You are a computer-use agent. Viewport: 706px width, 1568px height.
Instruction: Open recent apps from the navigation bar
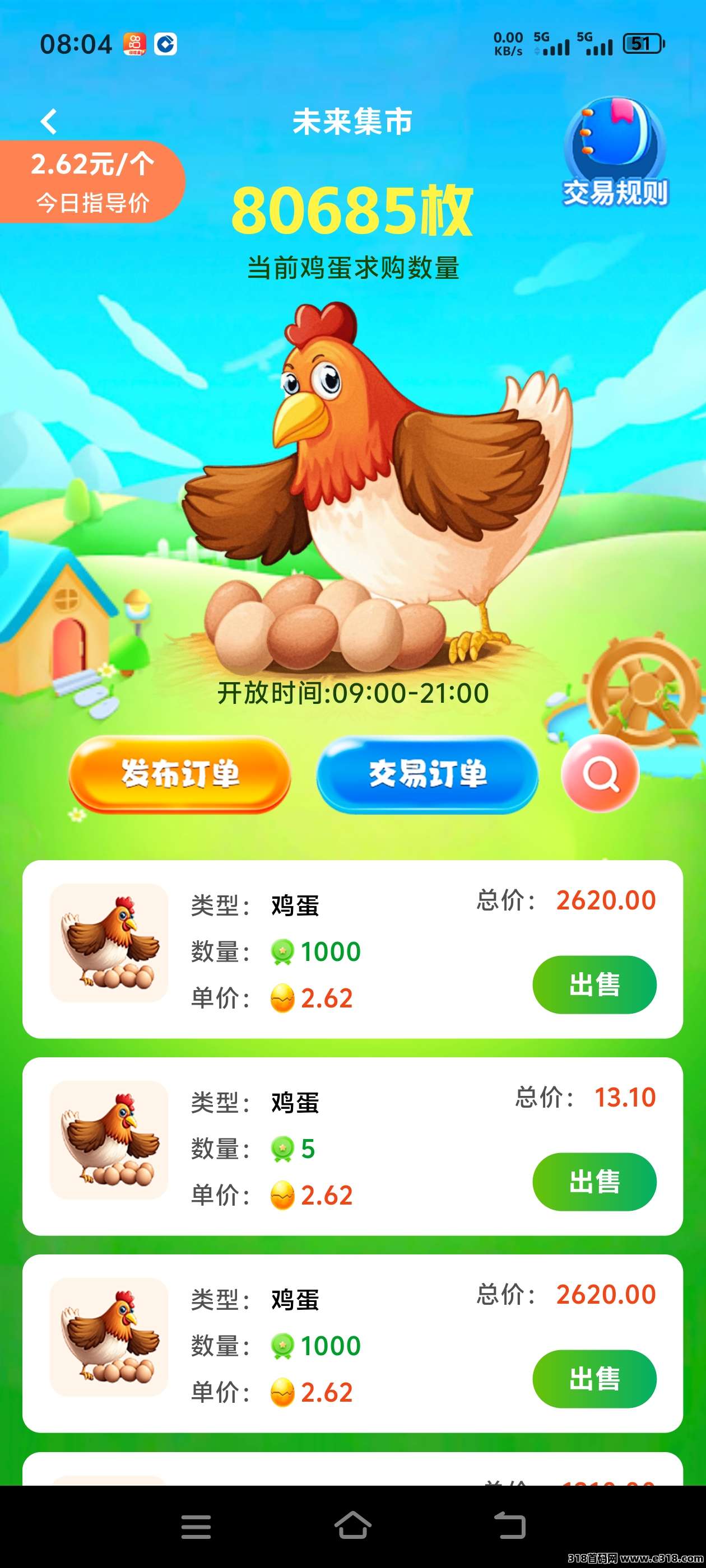pyautogui.click(x=196, y=1526)
